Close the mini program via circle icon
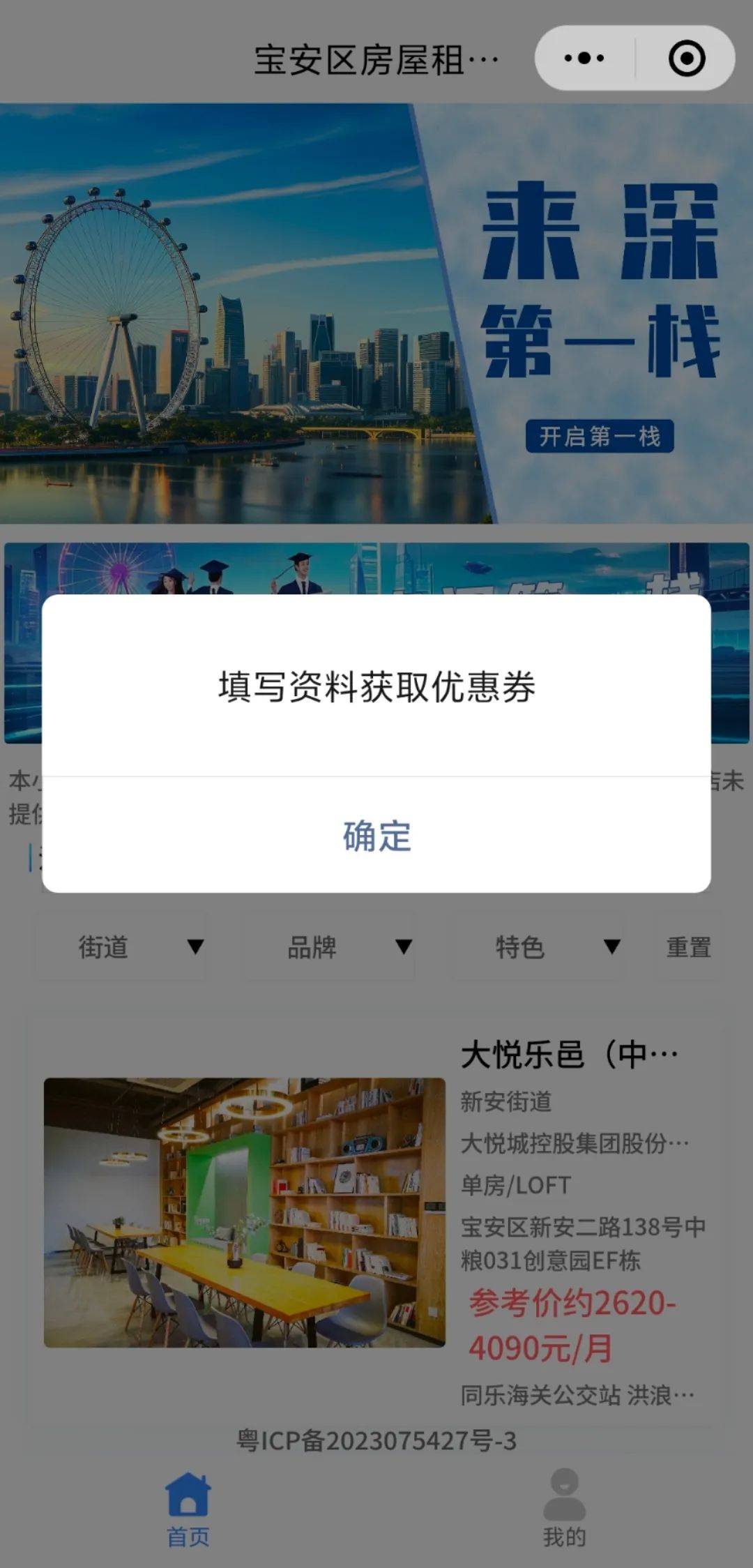Image resolution: width=753 pixels, height=1568 pixels. 686,58
